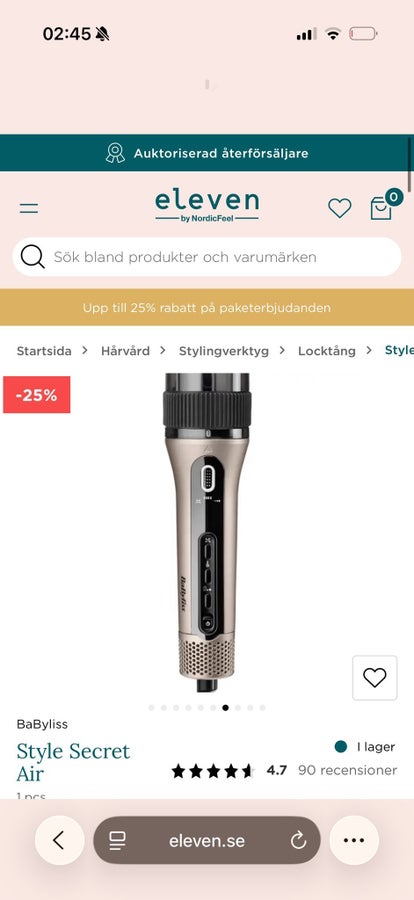Screen dimensions: 414x900
Task: Open the Auktoriserad återförsäljare banner
Action: tap(207, 153)
